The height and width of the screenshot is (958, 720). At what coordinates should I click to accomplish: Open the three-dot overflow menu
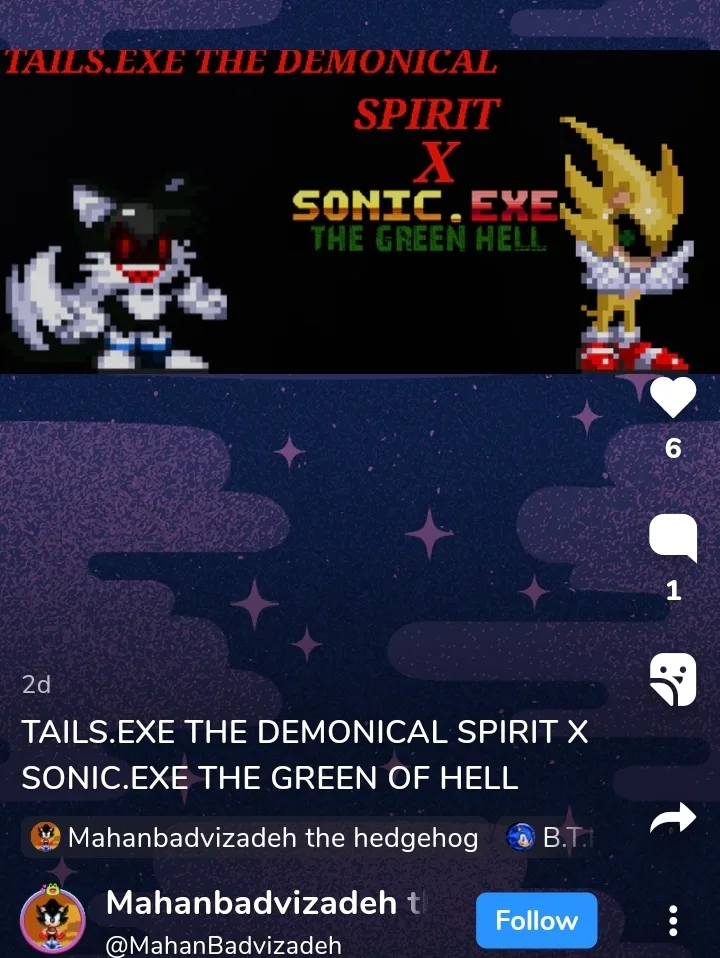click(673, 921)
